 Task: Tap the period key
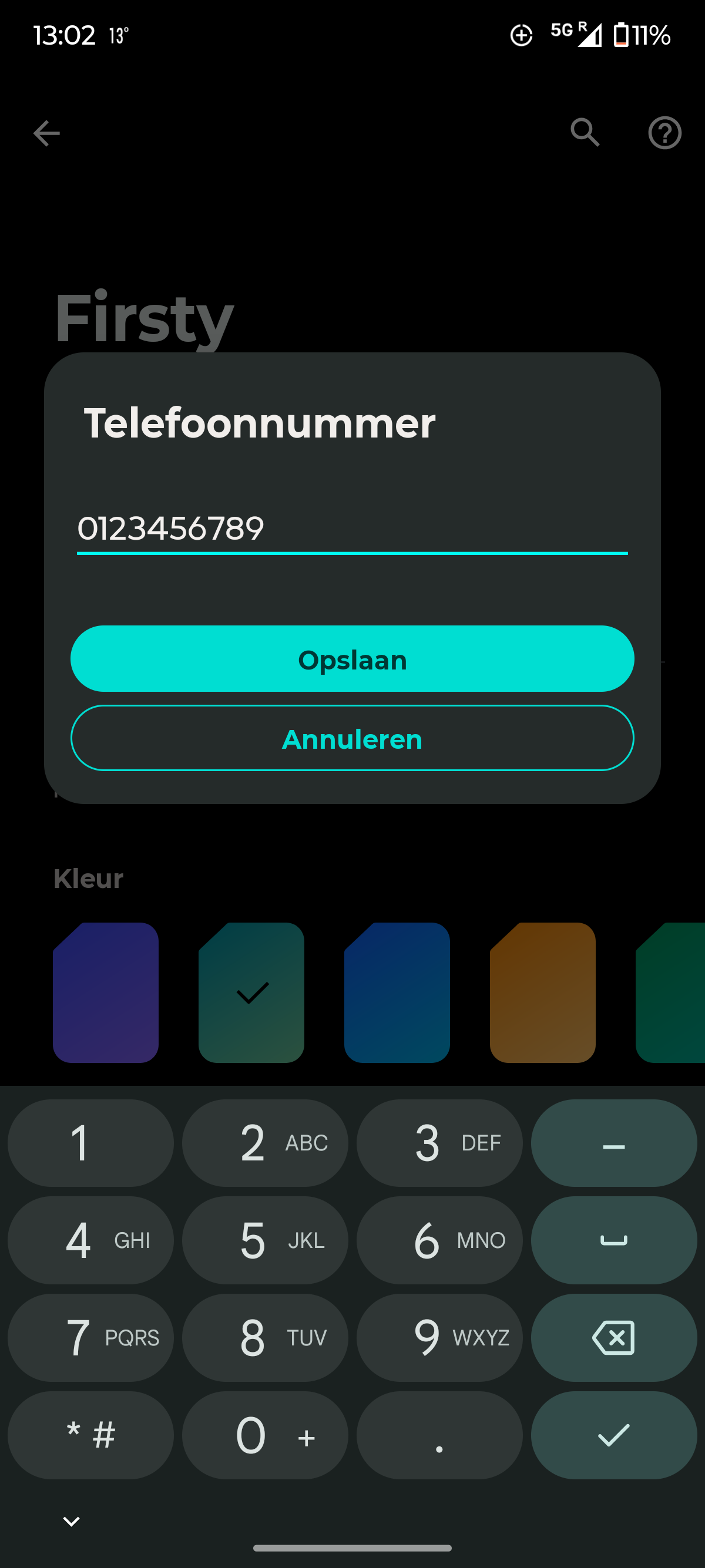click(x=439, y=1435)
